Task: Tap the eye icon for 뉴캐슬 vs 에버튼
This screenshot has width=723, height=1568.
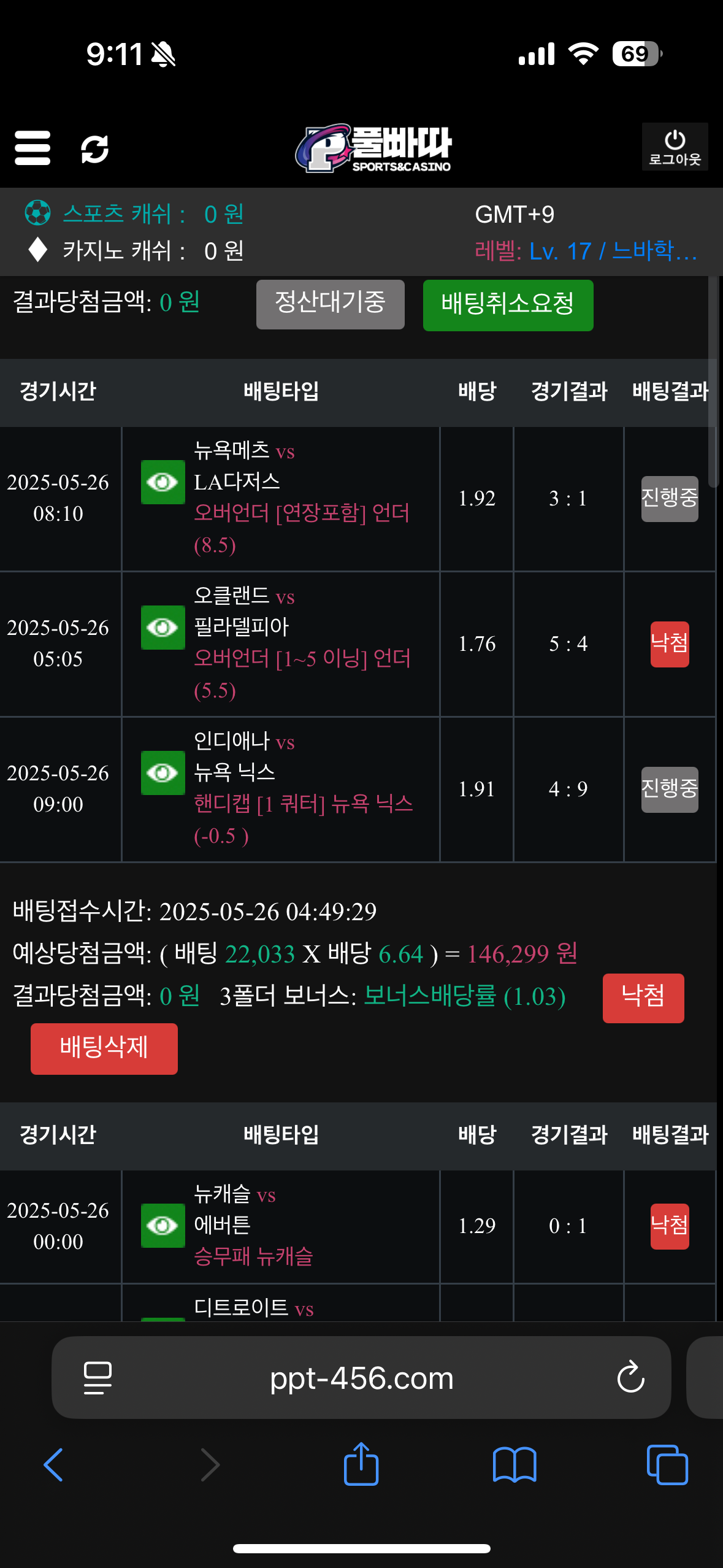Action: coord(163,1226)
